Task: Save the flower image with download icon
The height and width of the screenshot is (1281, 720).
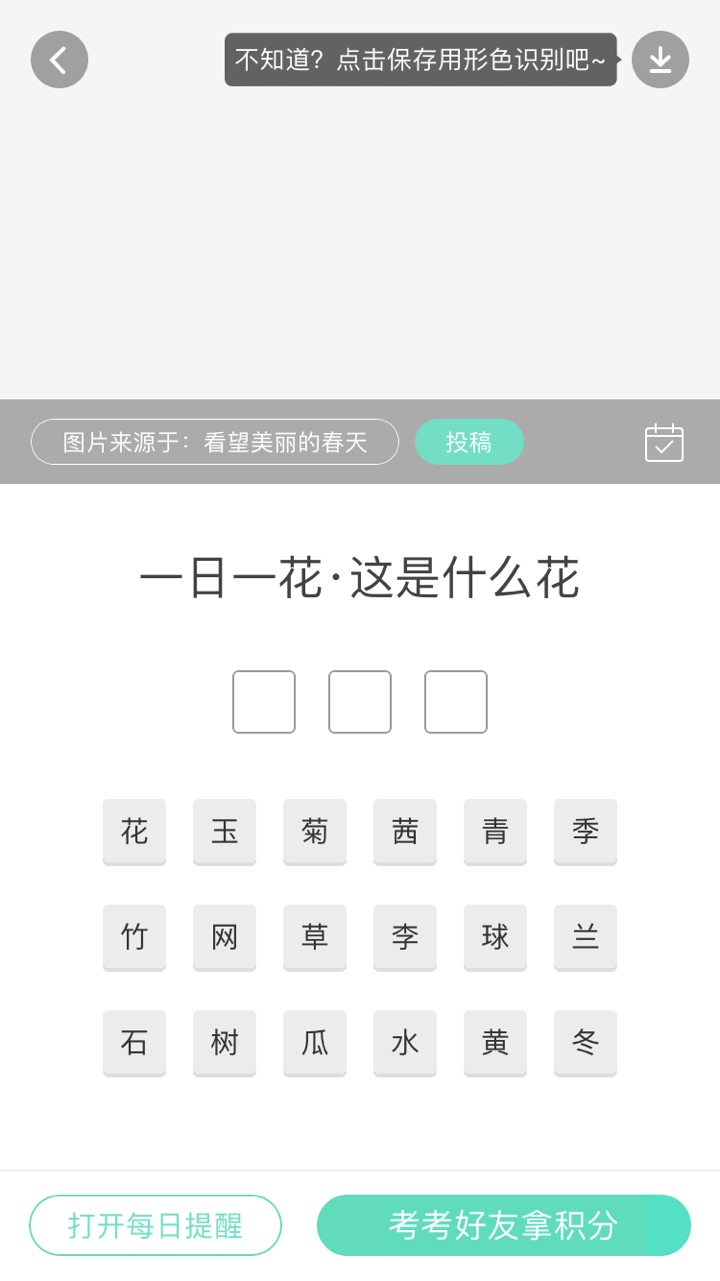Action: click(x=660, y=60)
